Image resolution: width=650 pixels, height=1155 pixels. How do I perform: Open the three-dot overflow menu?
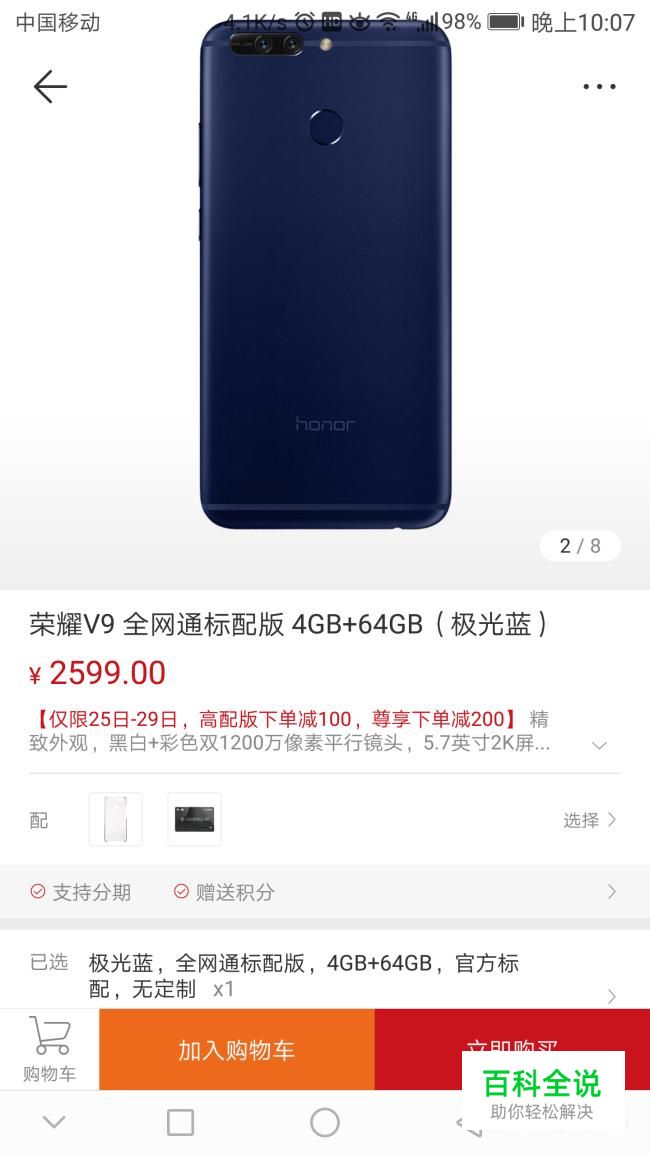599,86
